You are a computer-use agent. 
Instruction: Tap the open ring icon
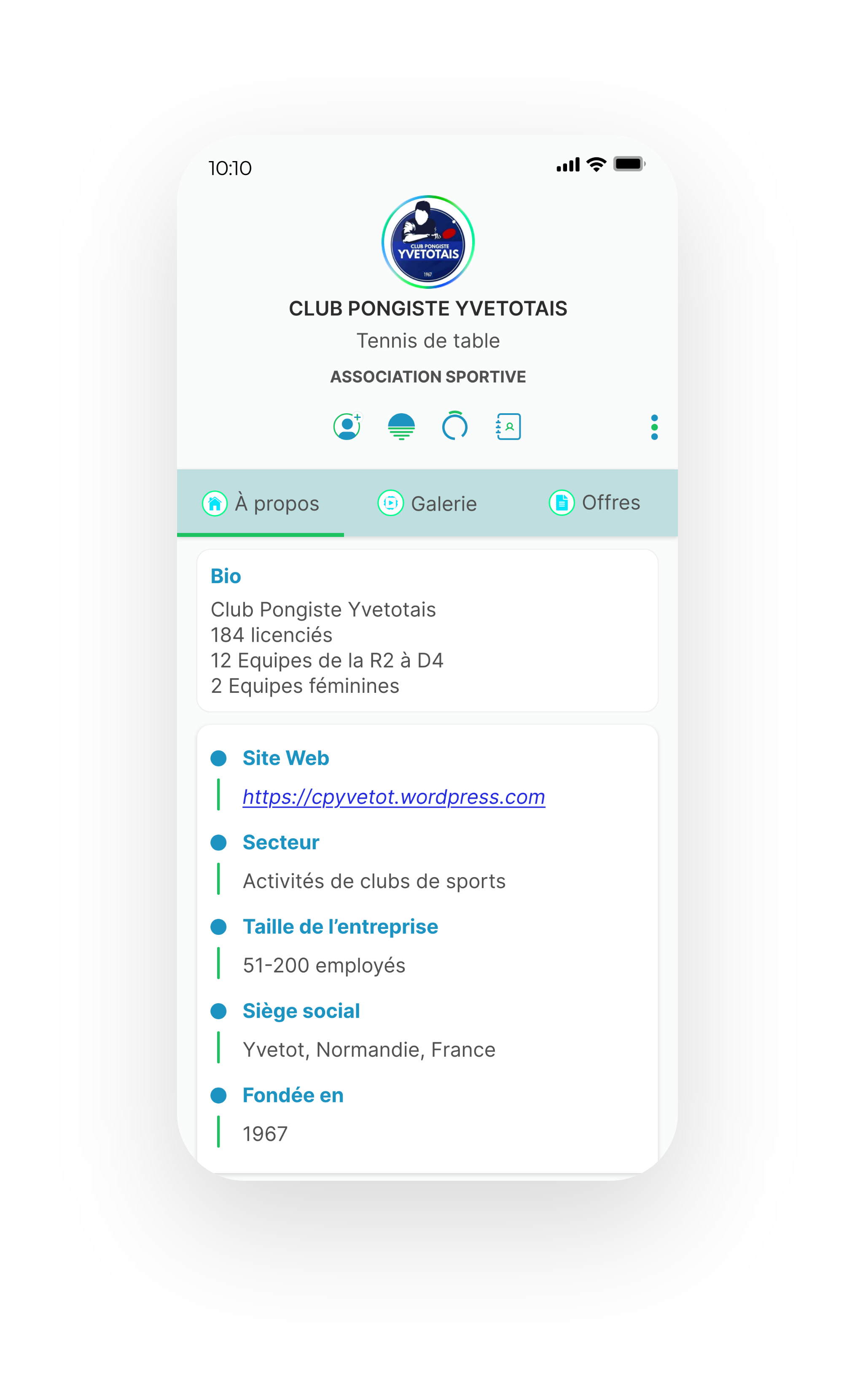[x=454, y=426]
